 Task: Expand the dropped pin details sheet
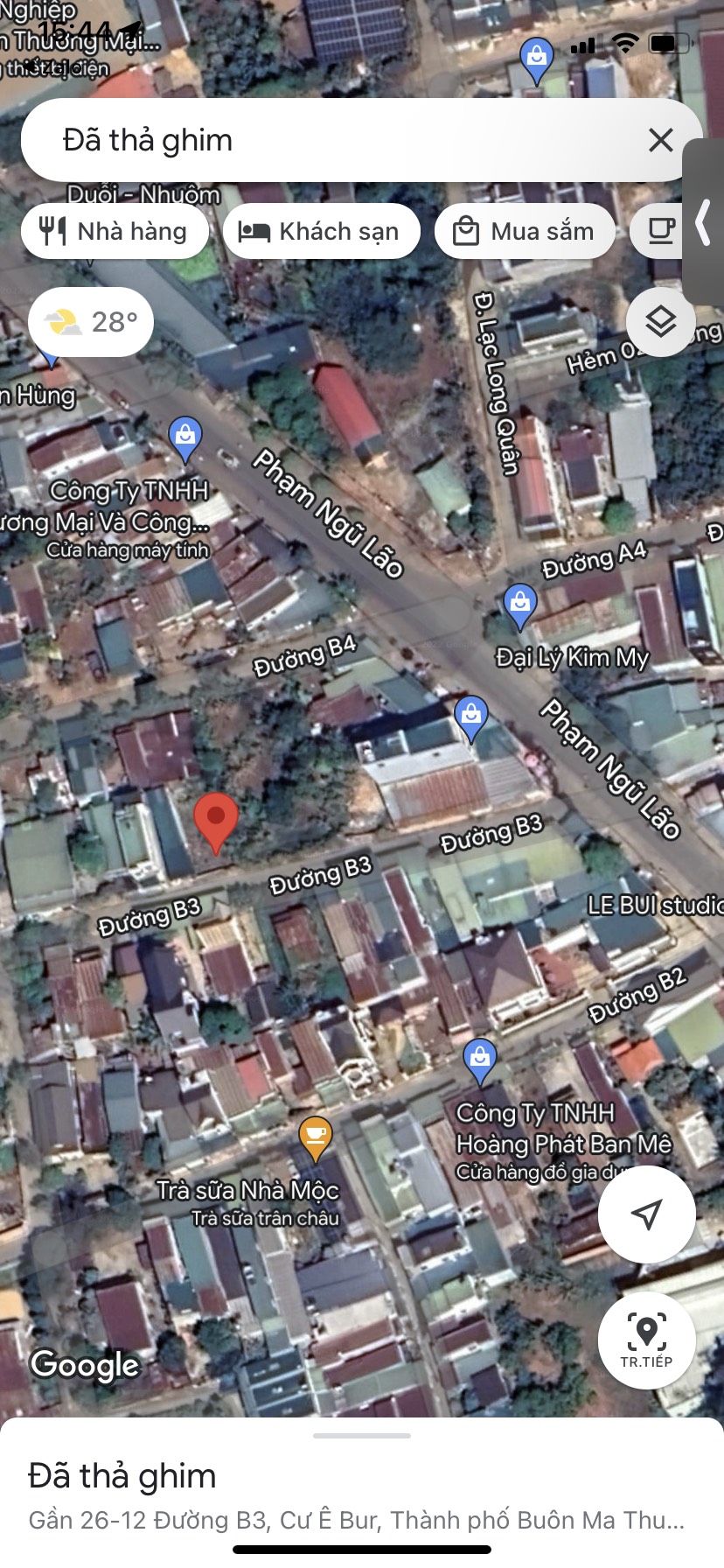click(362, 1437)
